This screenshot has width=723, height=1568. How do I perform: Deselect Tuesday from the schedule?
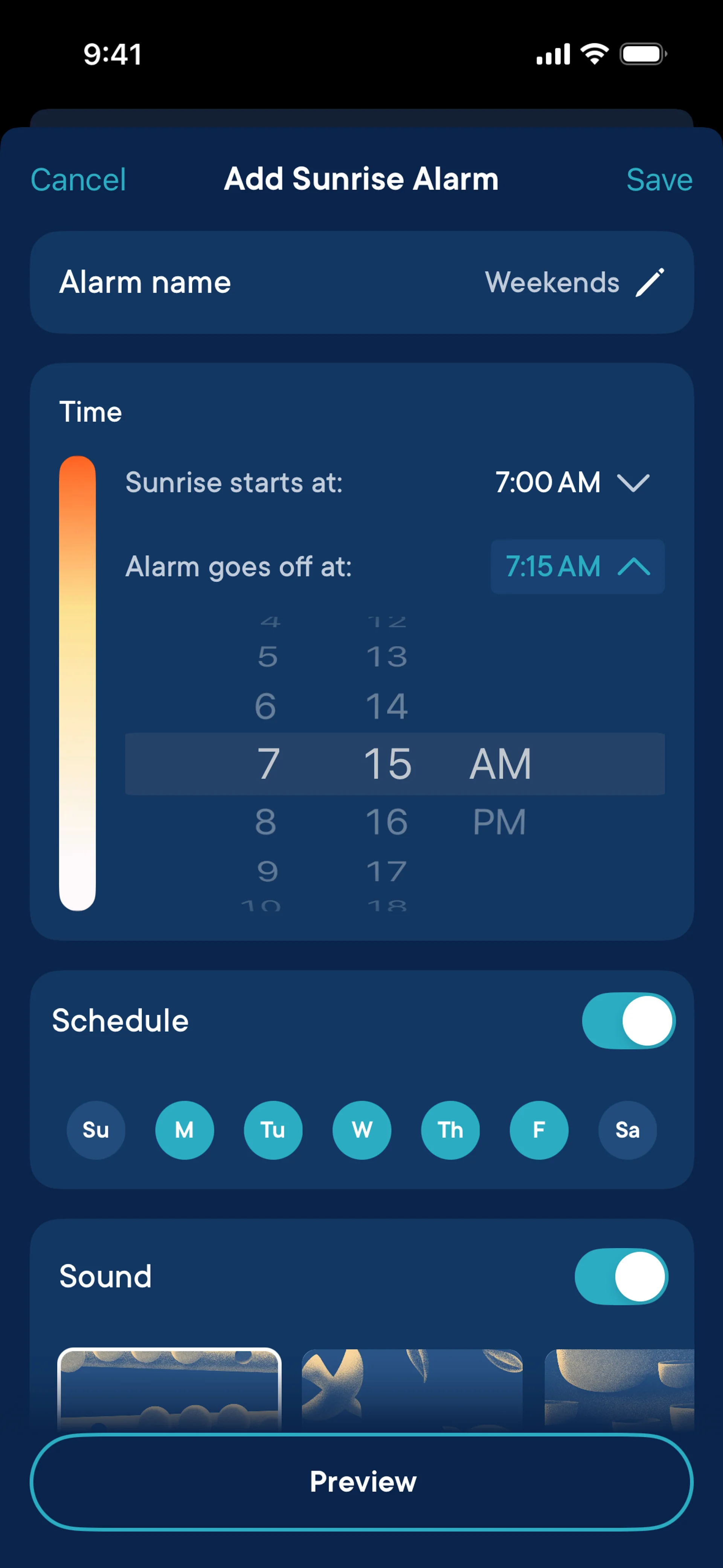coord(273,1130)
